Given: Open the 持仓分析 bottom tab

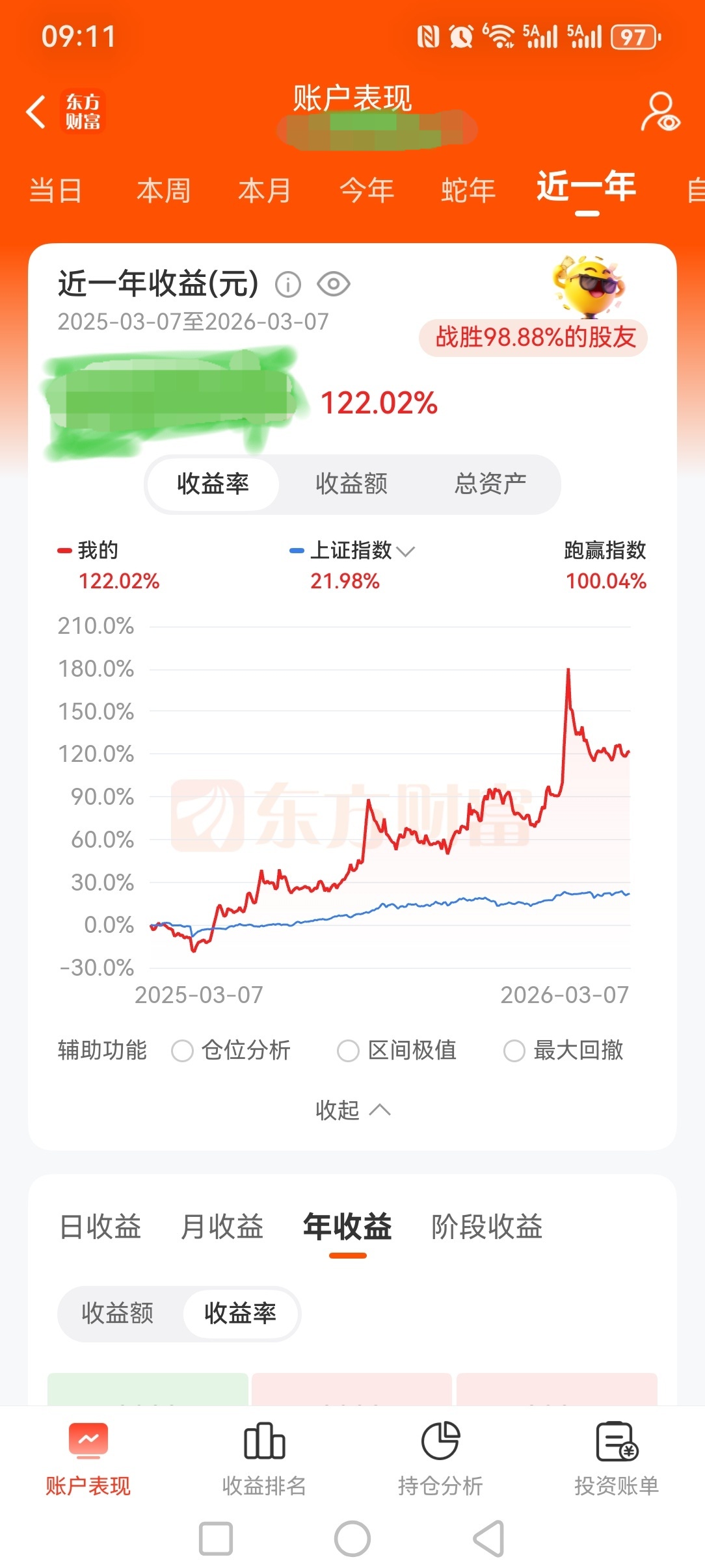Looking at the screenshot, I should (x=440, y=1460).
